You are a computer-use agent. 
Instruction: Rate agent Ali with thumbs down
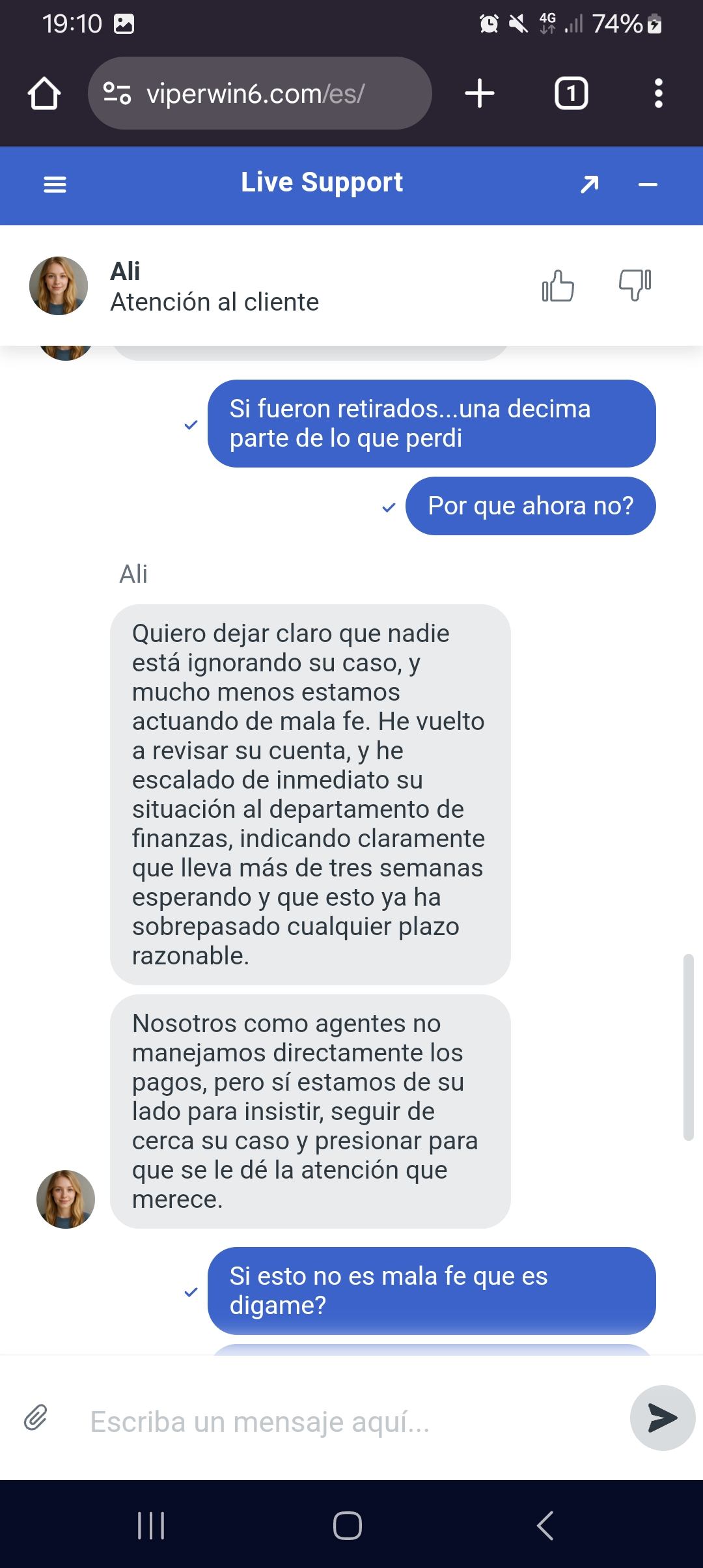point(635,286)
